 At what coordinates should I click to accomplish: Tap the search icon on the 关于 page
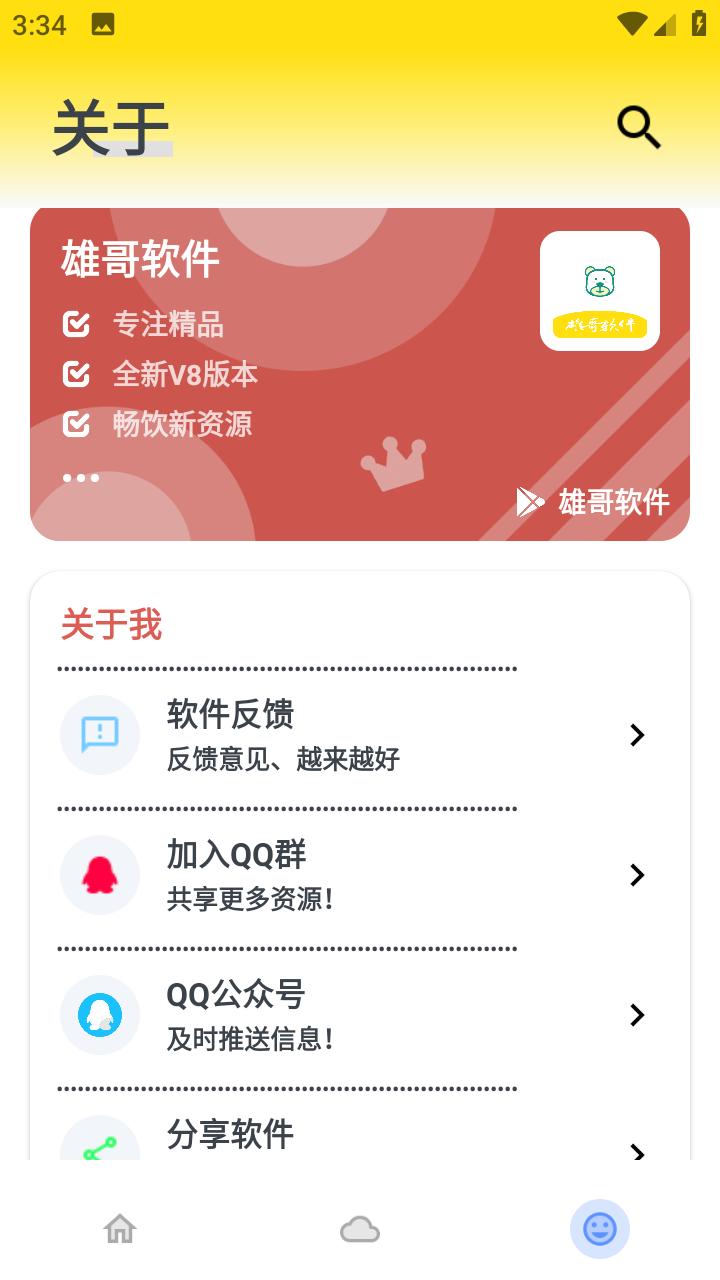(x=638, y=127)
